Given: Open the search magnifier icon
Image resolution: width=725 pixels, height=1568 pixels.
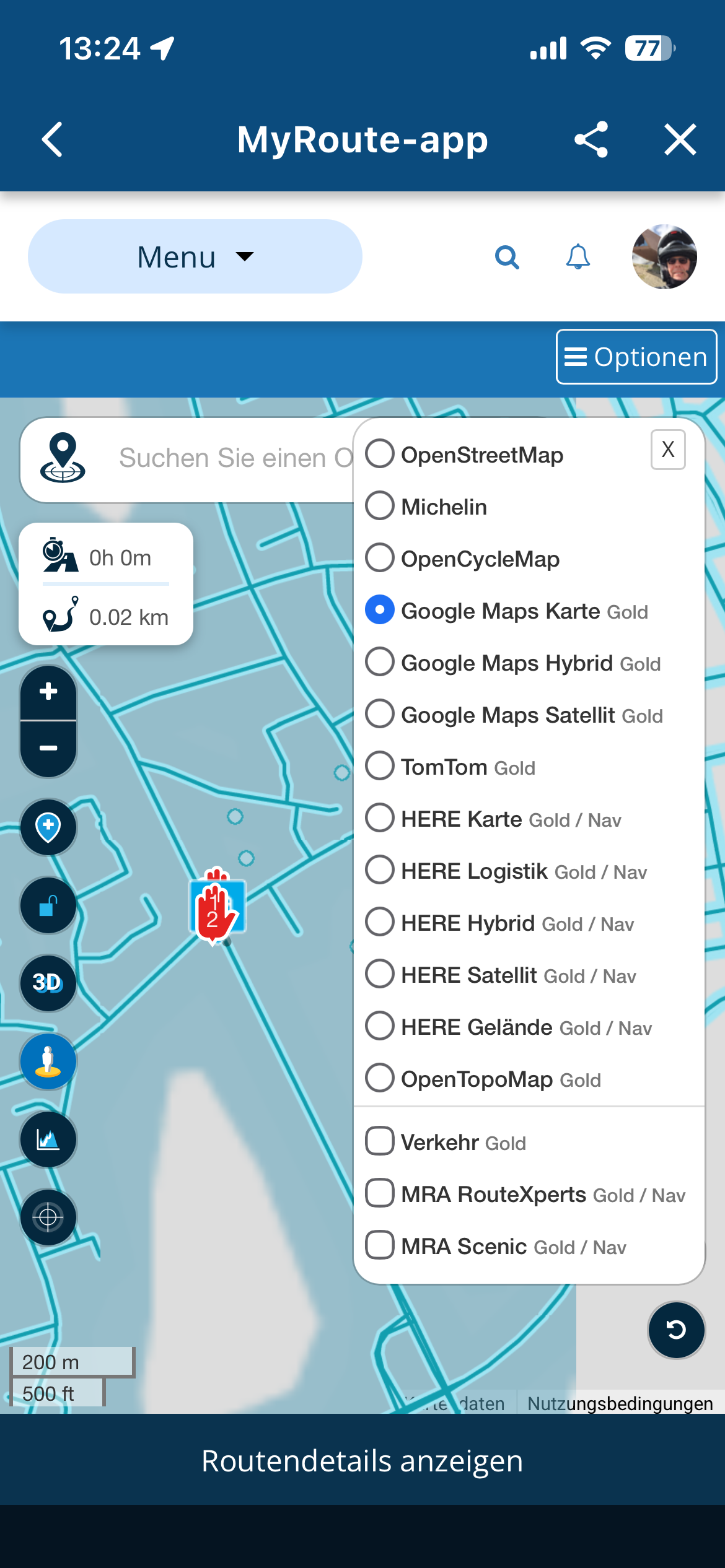Looking at the screenshot, I should [506, 256].
